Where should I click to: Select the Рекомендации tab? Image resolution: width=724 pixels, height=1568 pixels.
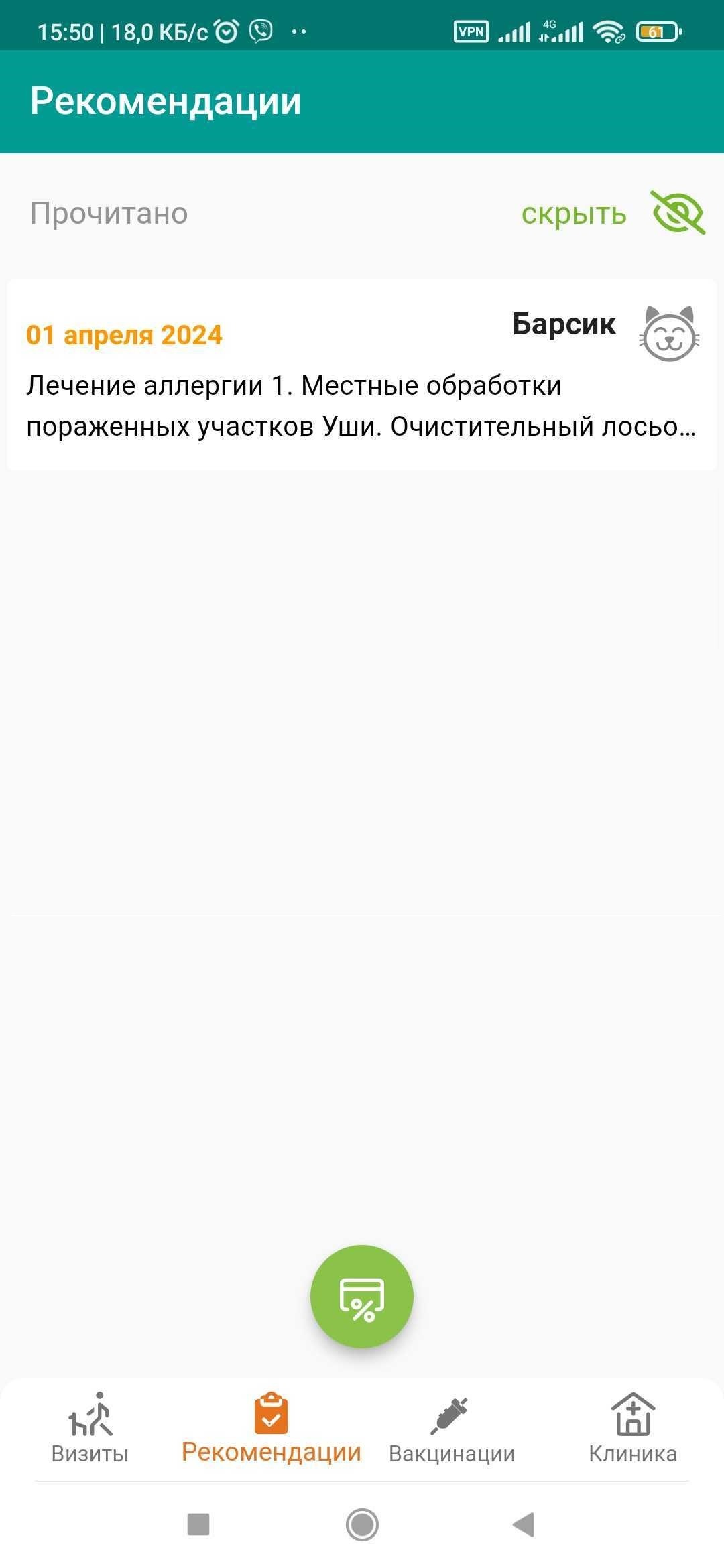(271, 1427)
